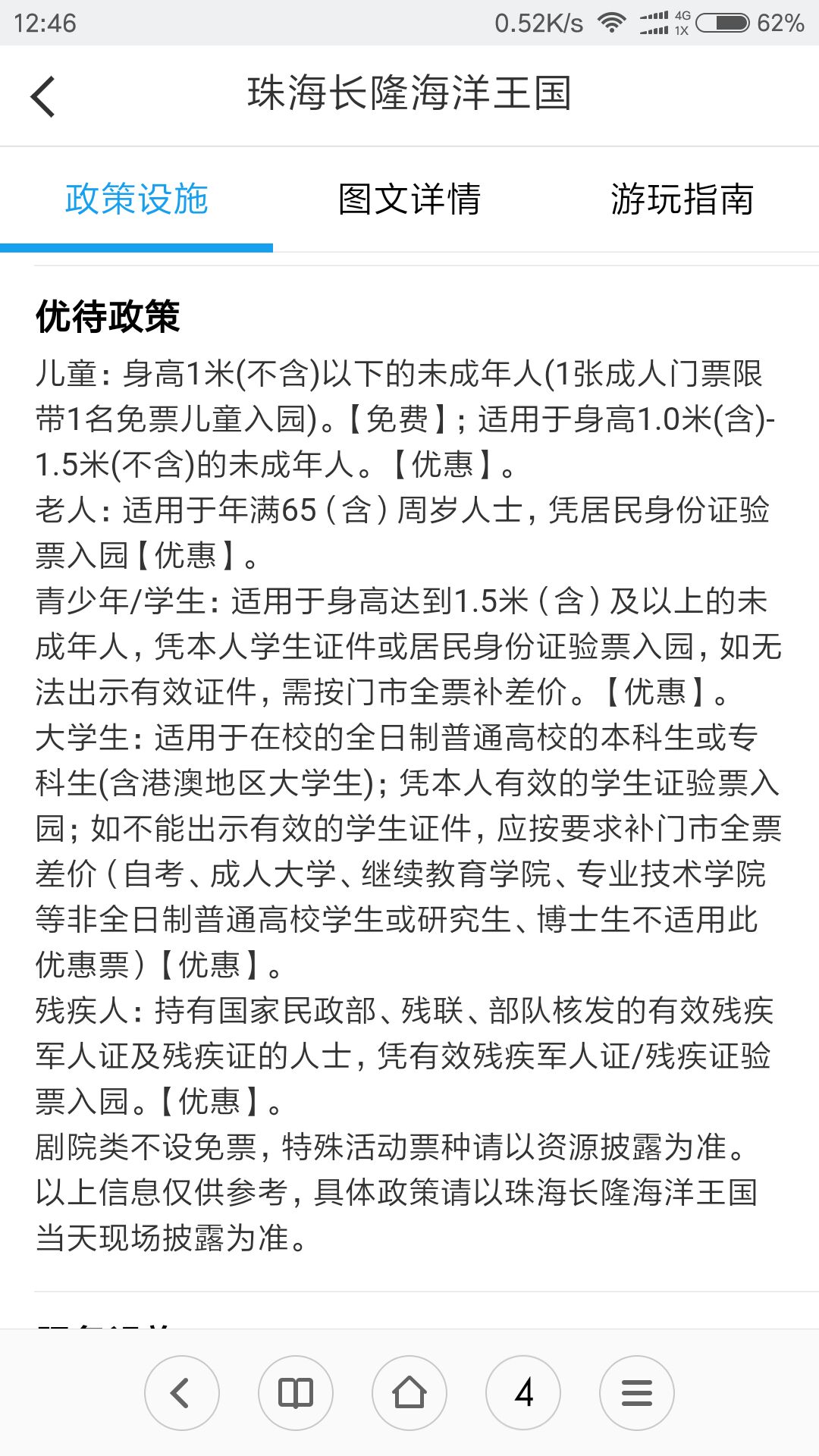Image resolution: width=819 pixels, height=1456 pixels.
Task: Open the browser menu icon
Action: [637, 1393]
